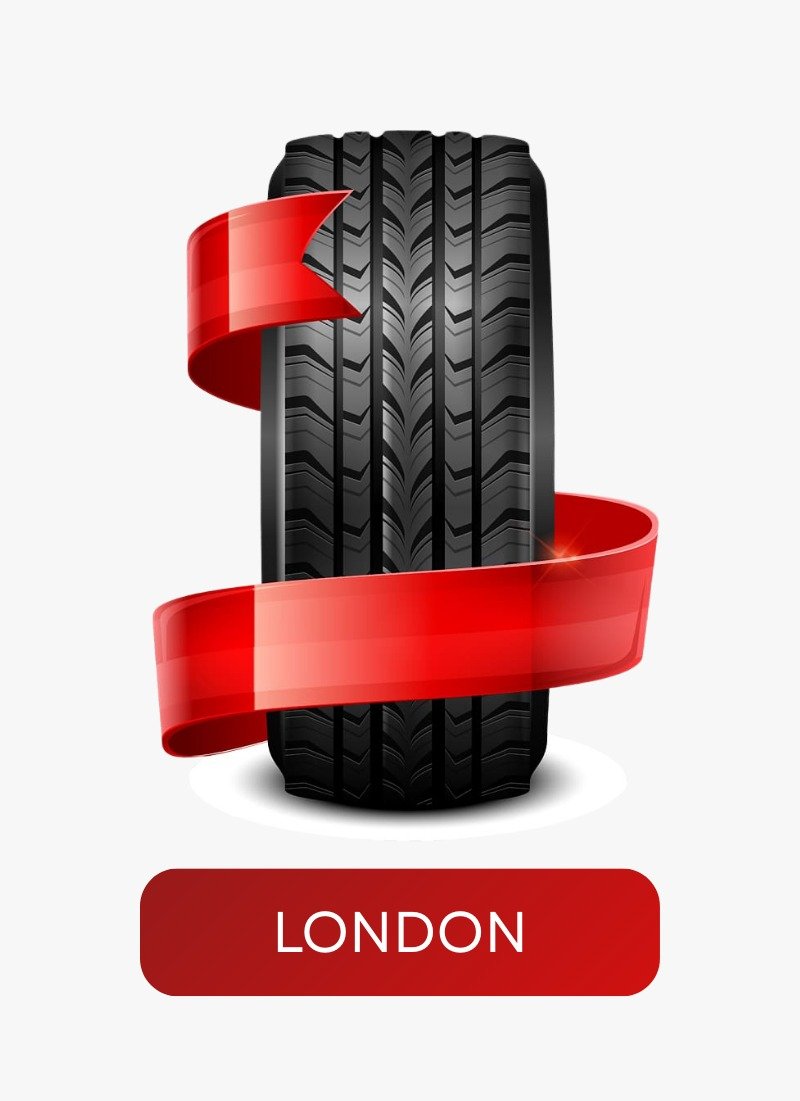Select the London button
This screenshot has width=800, height=1101.
[400, 932]
